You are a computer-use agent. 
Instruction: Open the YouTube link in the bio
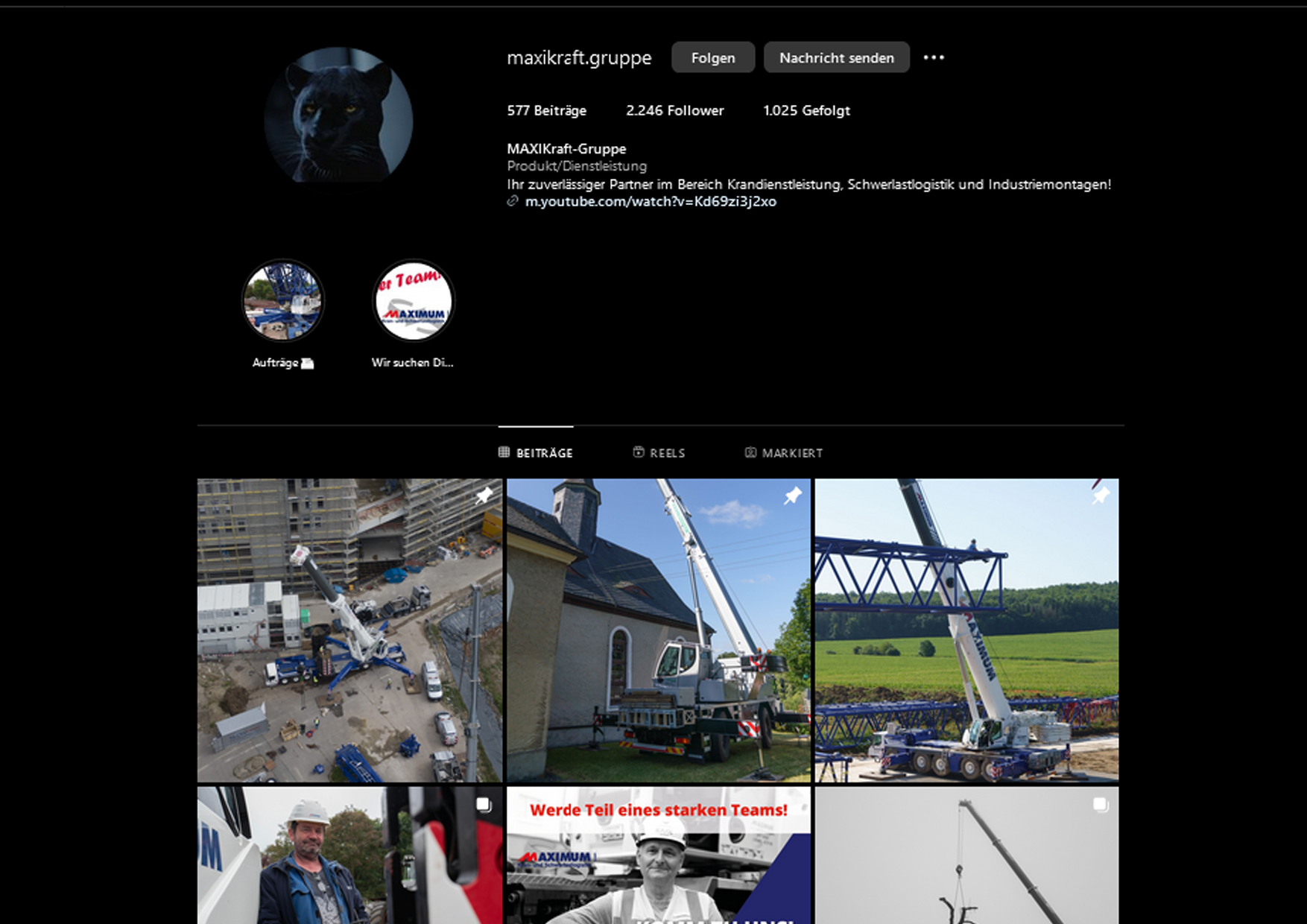(x=650, y=201)
